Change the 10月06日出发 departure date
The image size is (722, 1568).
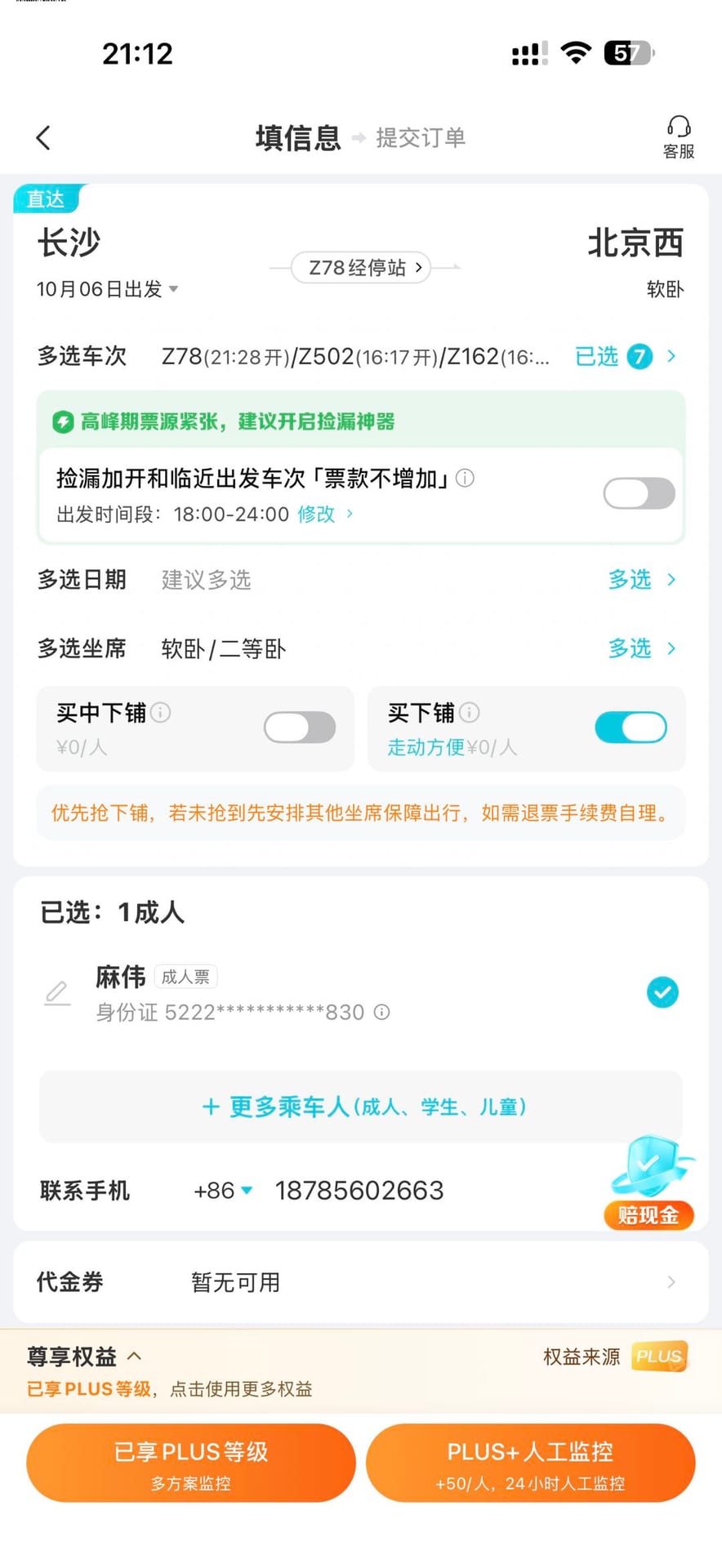tap(107, 289)
